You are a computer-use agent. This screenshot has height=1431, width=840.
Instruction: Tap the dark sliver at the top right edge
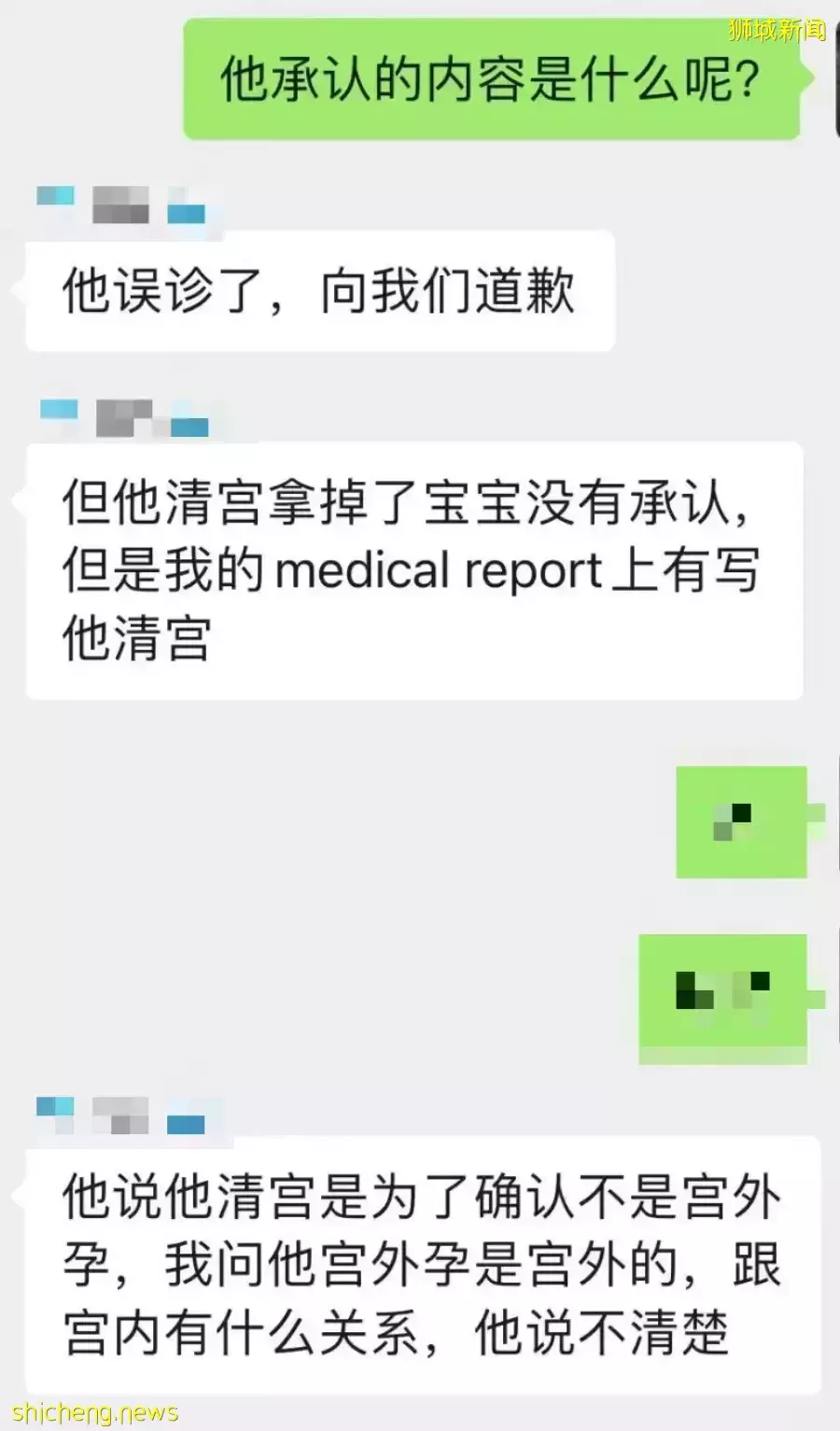(833, 75)
